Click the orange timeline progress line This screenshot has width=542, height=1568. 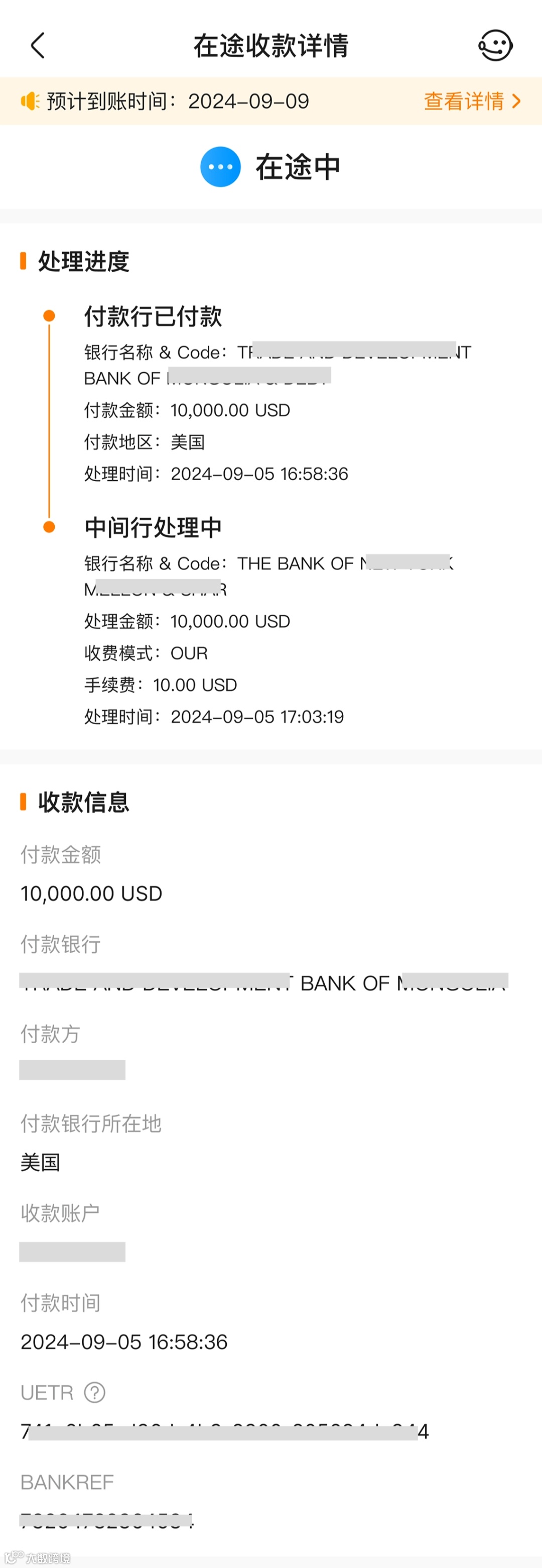click(50, 420)
